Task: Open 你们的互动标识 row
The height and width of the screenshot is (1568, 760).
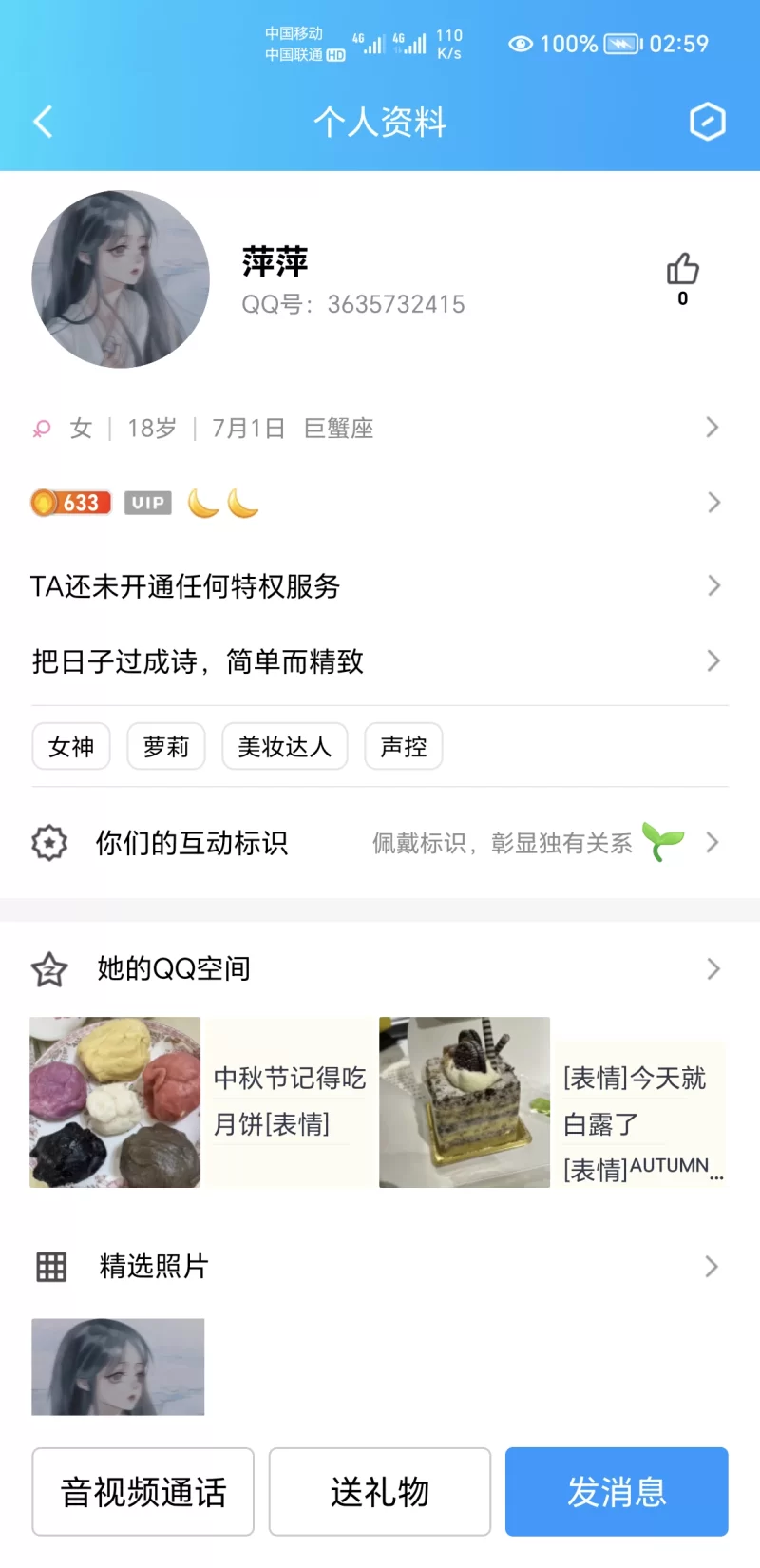Action: click(x=380, y=843)
